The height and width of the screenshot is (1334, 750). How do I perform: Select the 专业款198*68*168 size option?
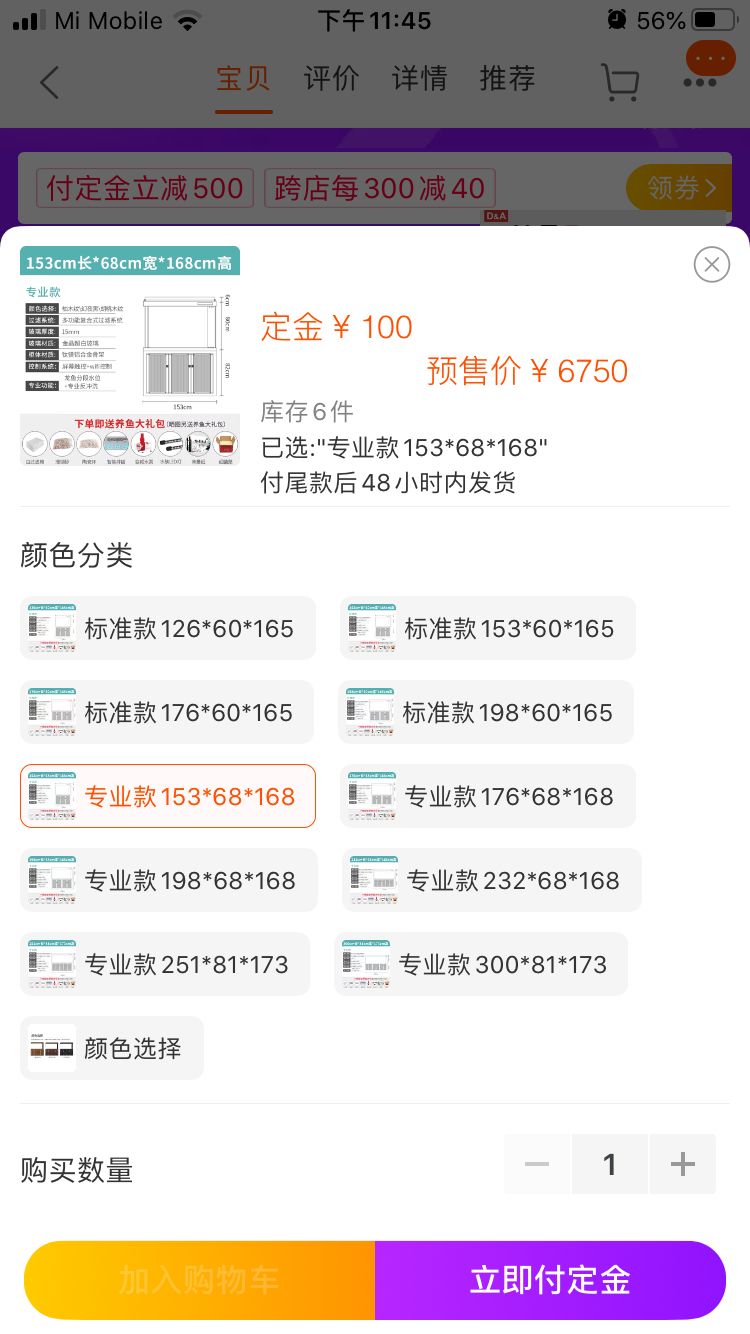[168, 879]
